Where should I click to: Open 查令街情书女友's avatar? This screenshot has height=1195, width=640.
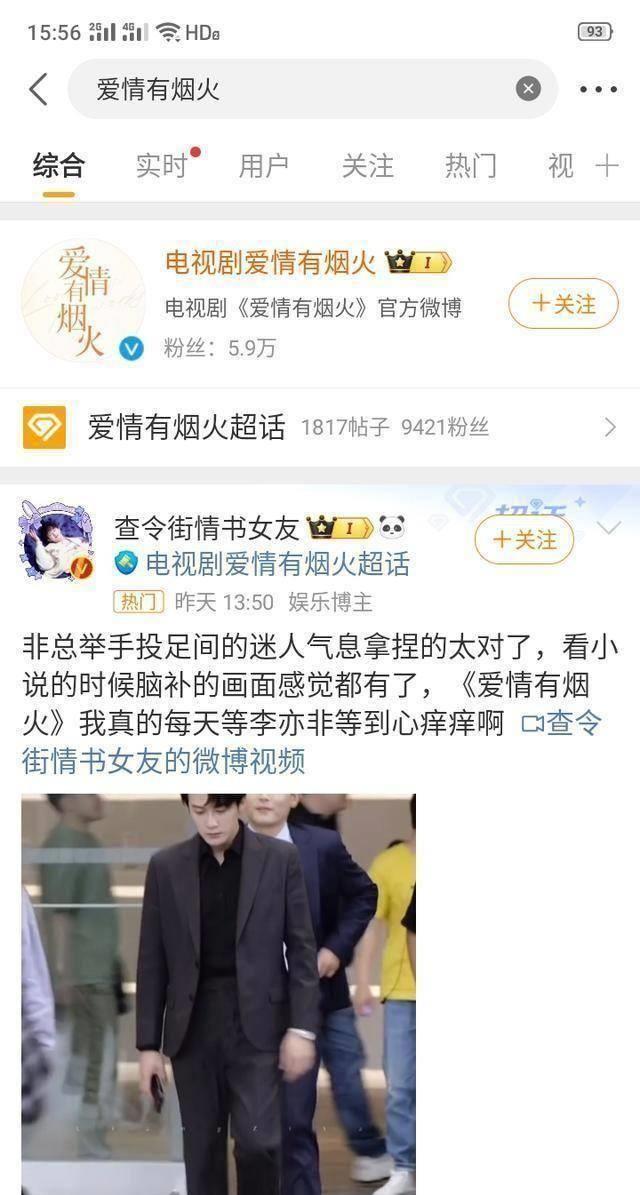(x=57, y=543)
